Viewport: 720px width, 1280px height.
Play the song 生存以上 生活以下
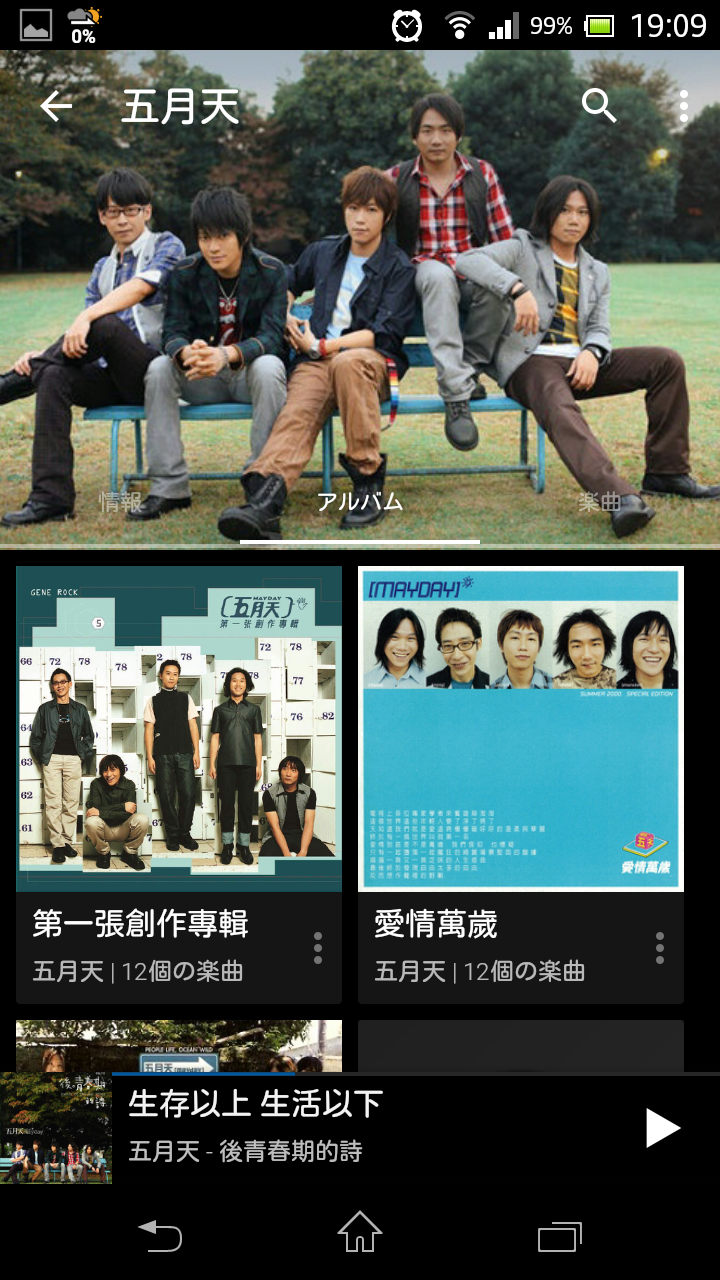pos(662,1128)
